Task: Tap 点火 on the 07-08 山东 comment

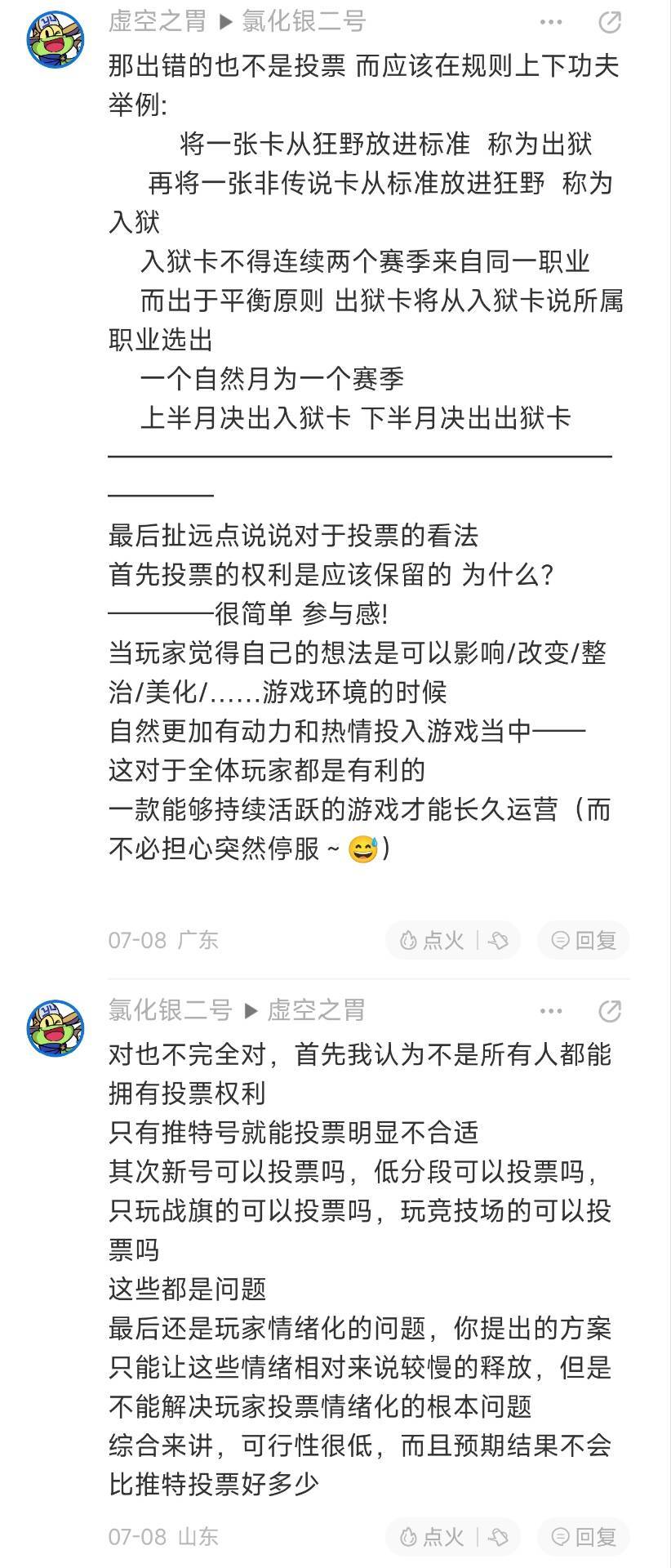Action: (433, 1536)
